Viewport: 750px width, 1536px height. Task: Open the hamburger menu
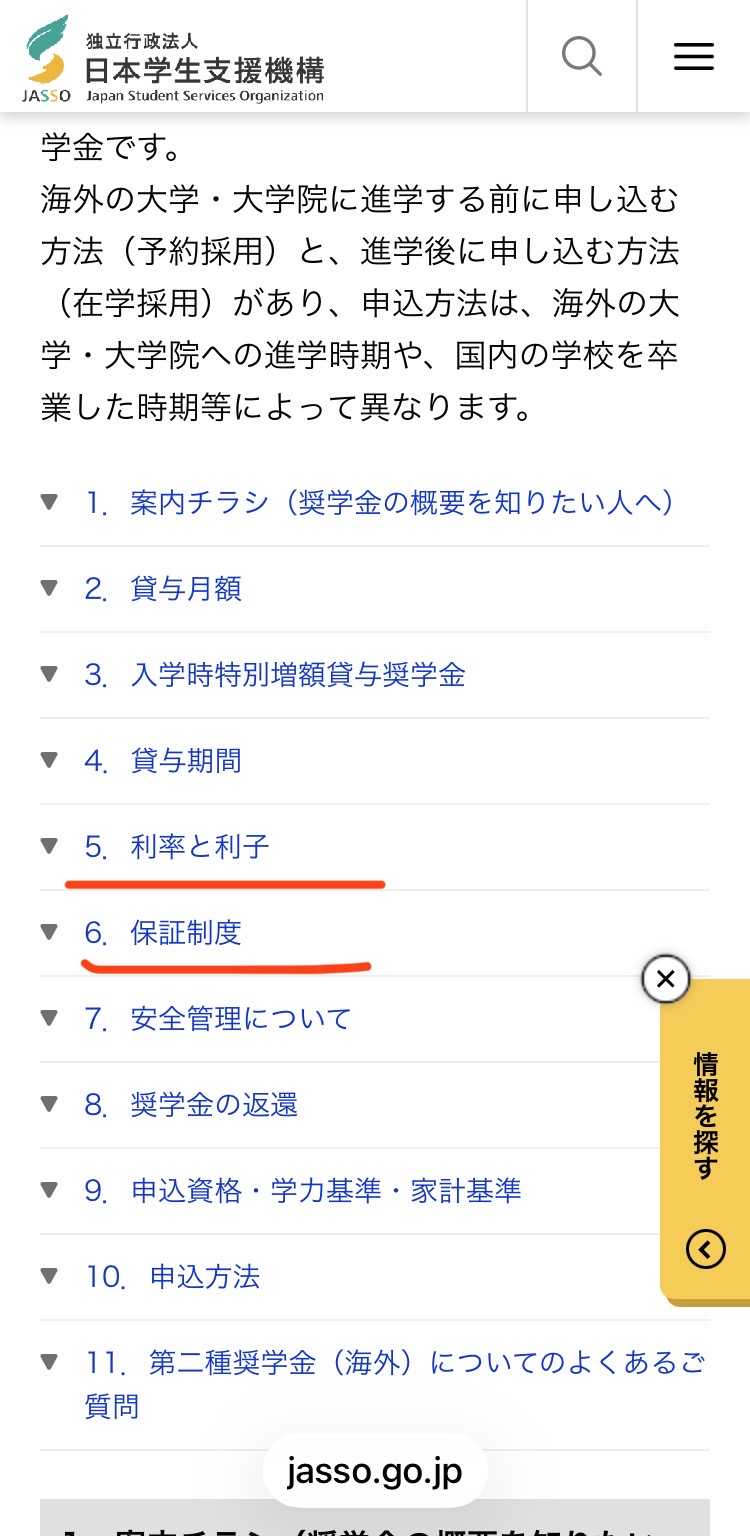[x=693, y=56]
